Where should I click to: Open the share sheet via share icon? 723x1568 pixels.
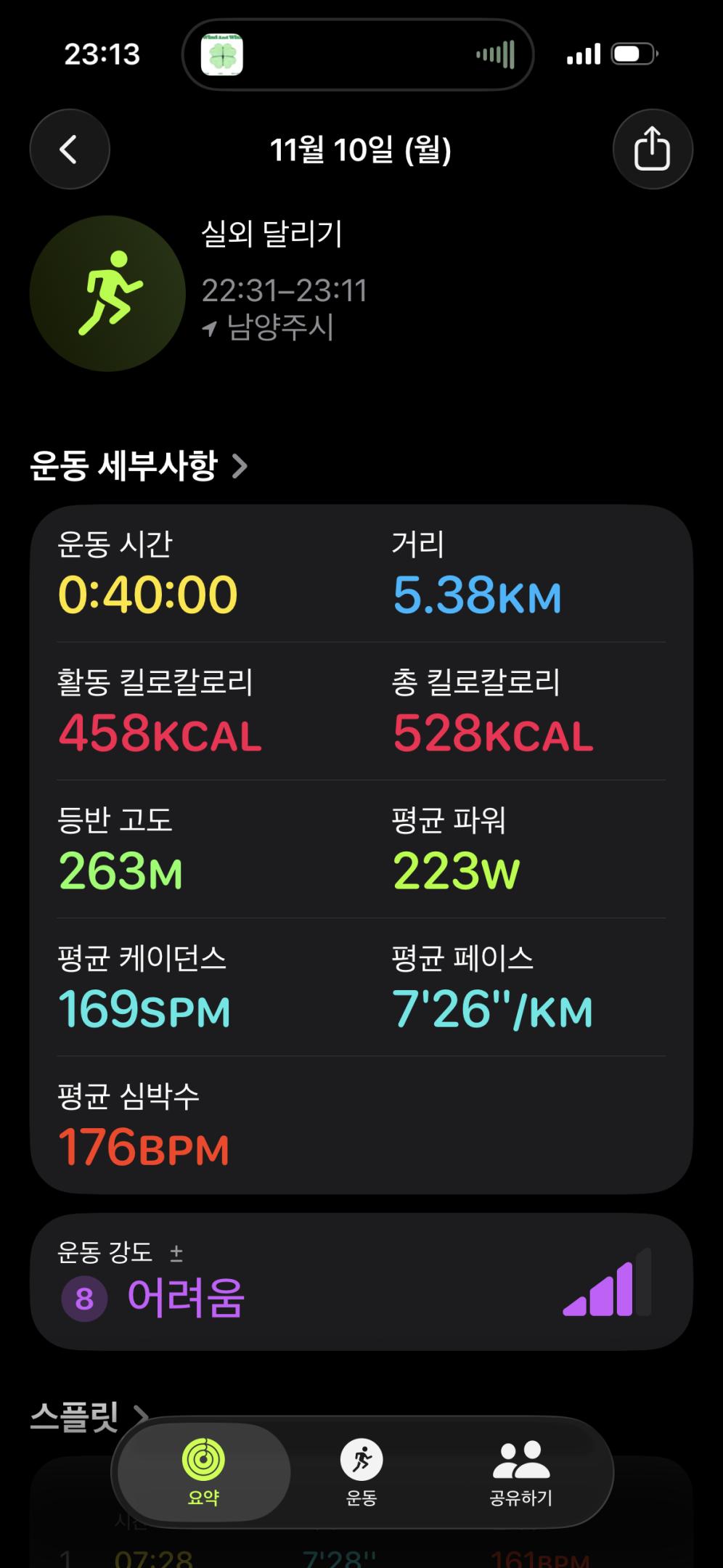point(653,148)
